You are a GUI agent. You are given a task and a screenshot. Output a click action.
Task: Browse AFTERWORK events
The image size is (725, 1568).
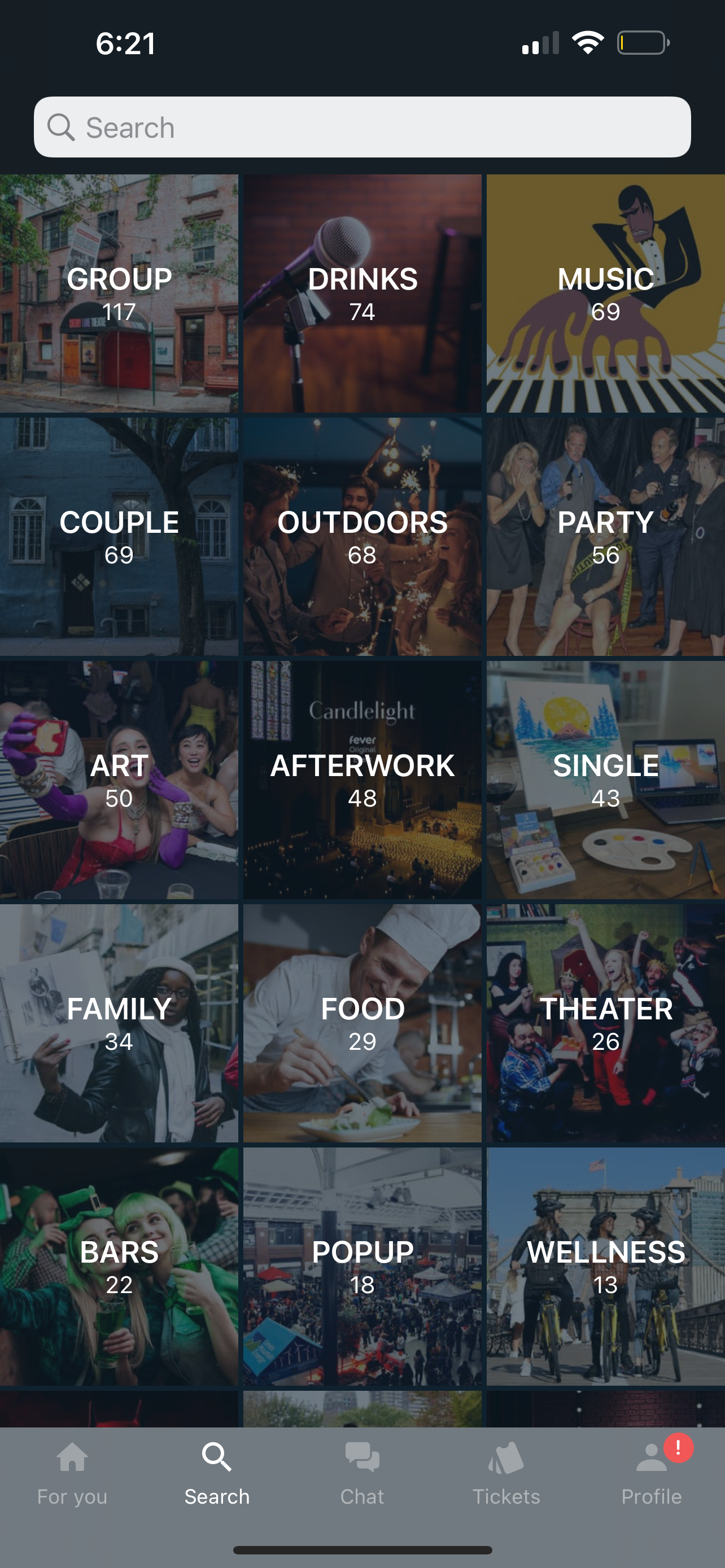point(362,779)
